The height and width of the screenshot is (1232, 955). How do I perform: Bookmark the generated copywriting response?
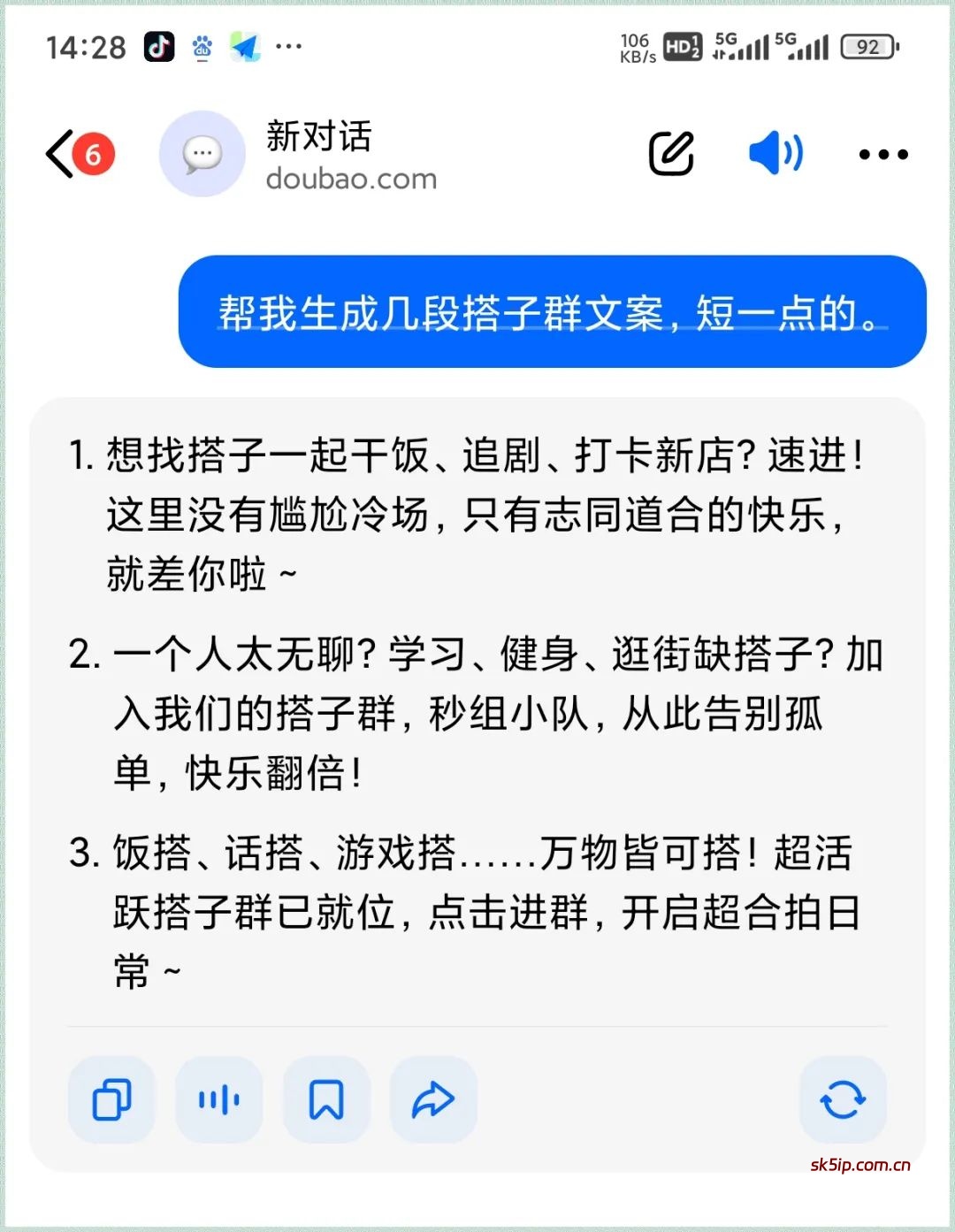point(326,1099)
